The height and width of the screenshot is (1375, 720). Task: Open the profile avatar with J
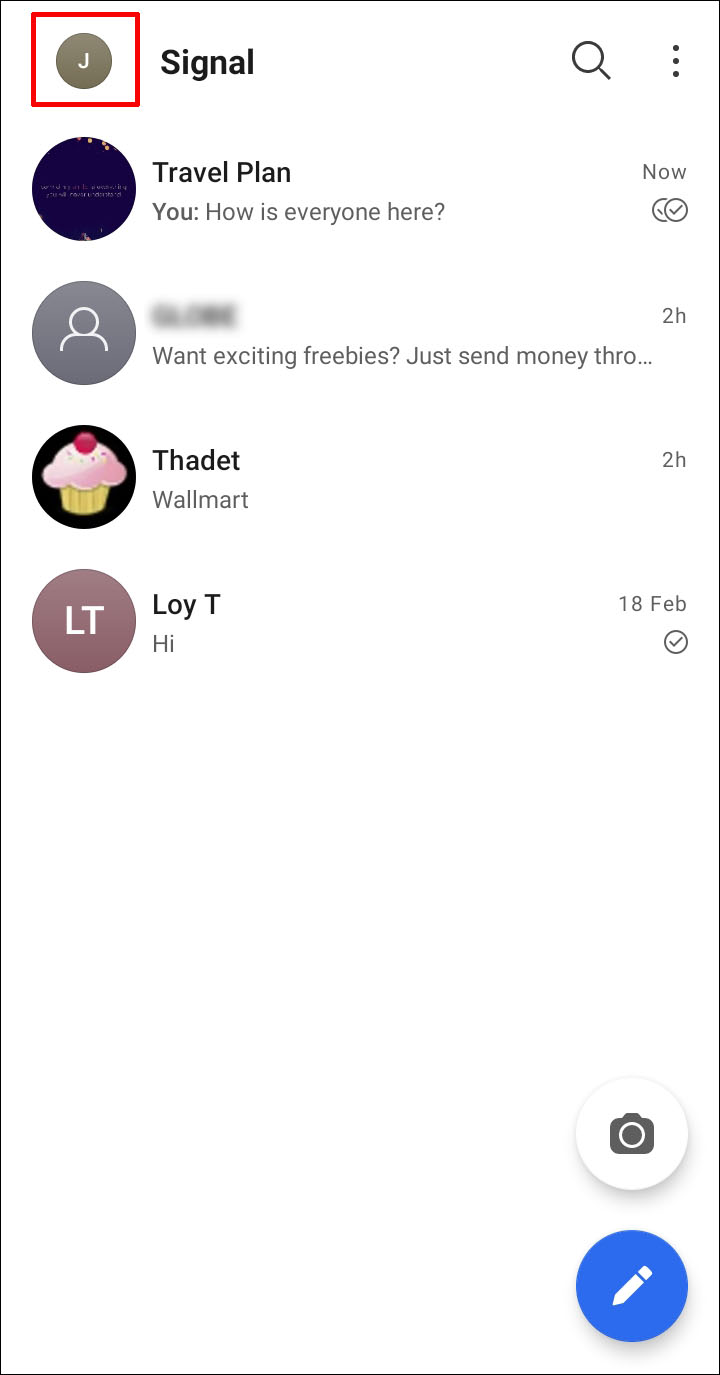tap(84, 61)
